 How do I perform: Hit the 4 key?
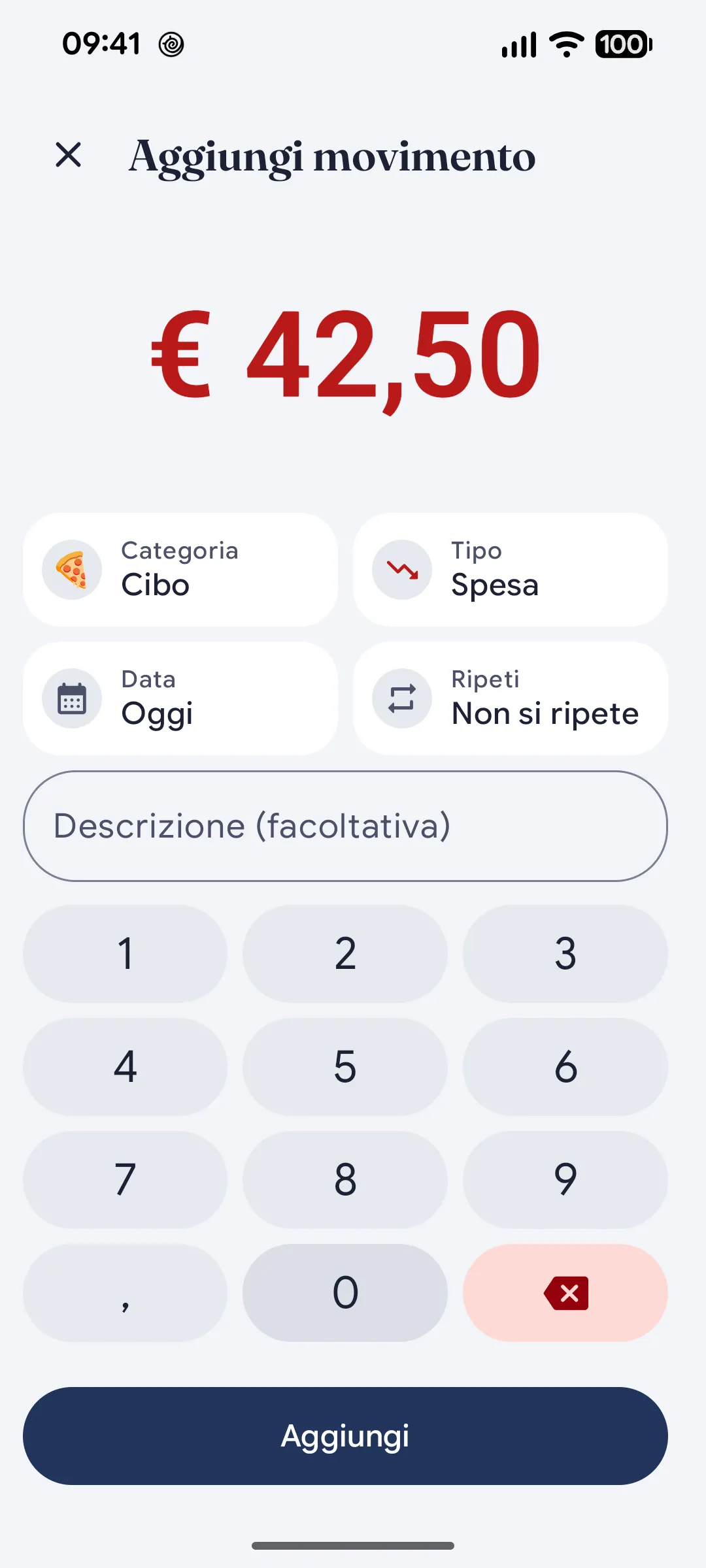(126, 1067)
